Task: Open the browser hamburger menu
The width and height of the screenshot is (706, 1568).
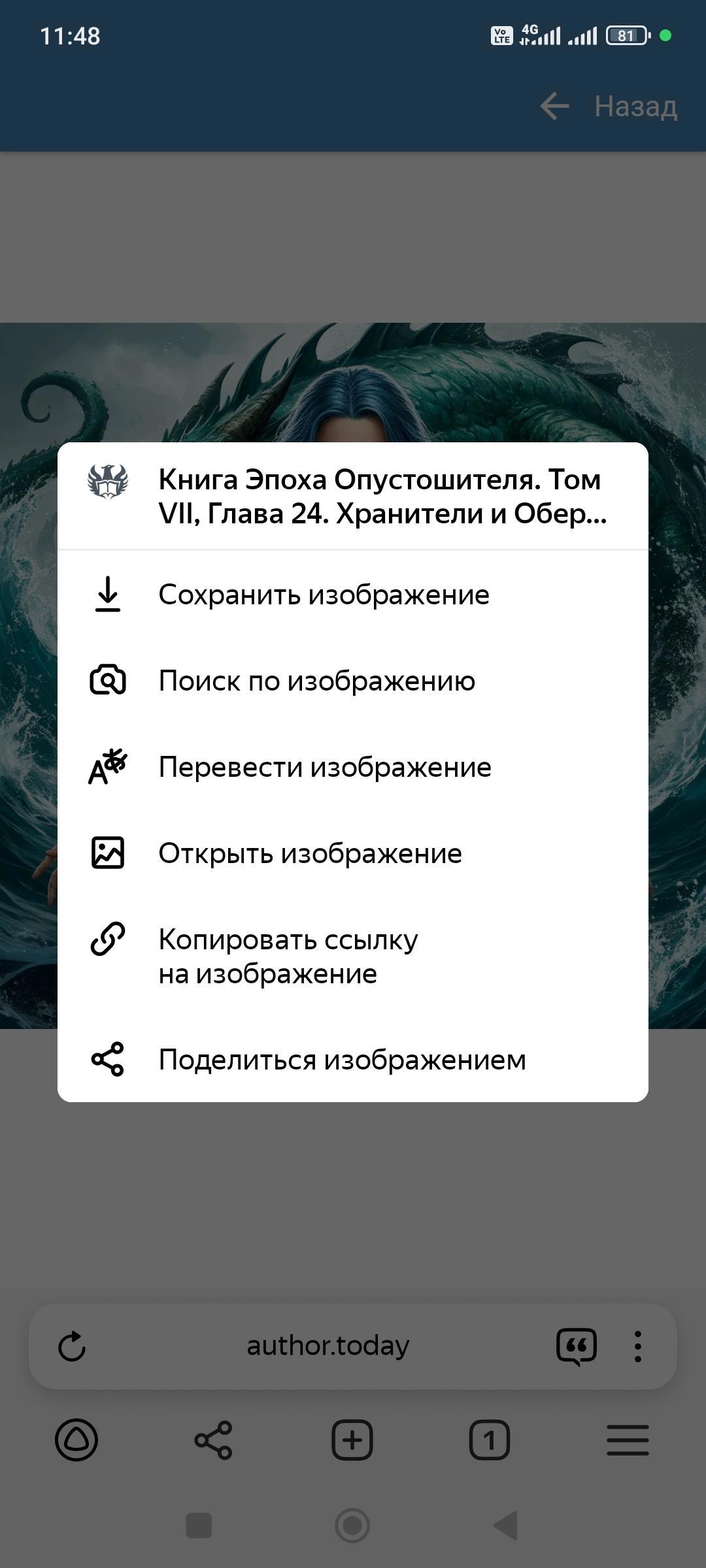Action: (x=628, y=1440)
